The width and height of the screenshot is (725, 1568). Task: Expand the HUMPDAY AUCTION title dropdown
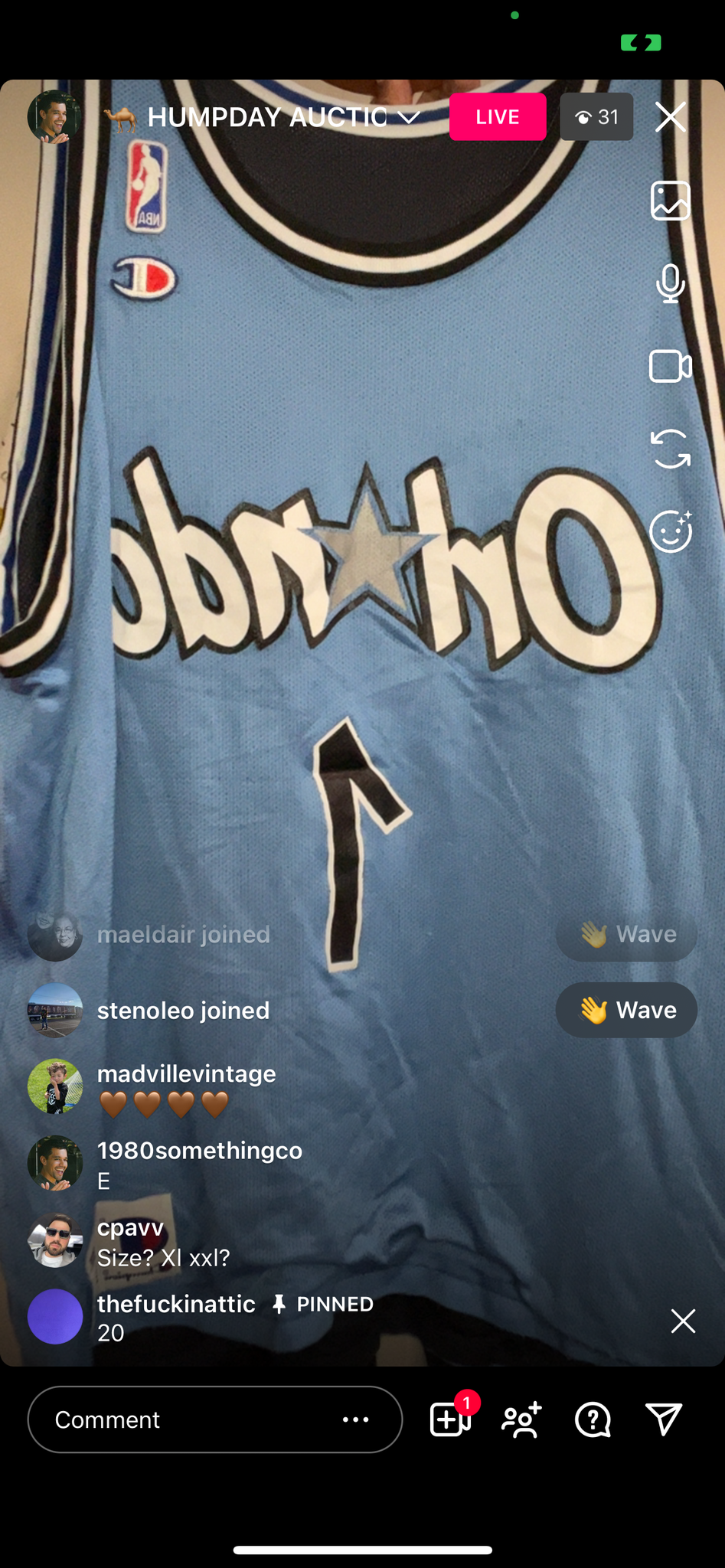[409, 117]
